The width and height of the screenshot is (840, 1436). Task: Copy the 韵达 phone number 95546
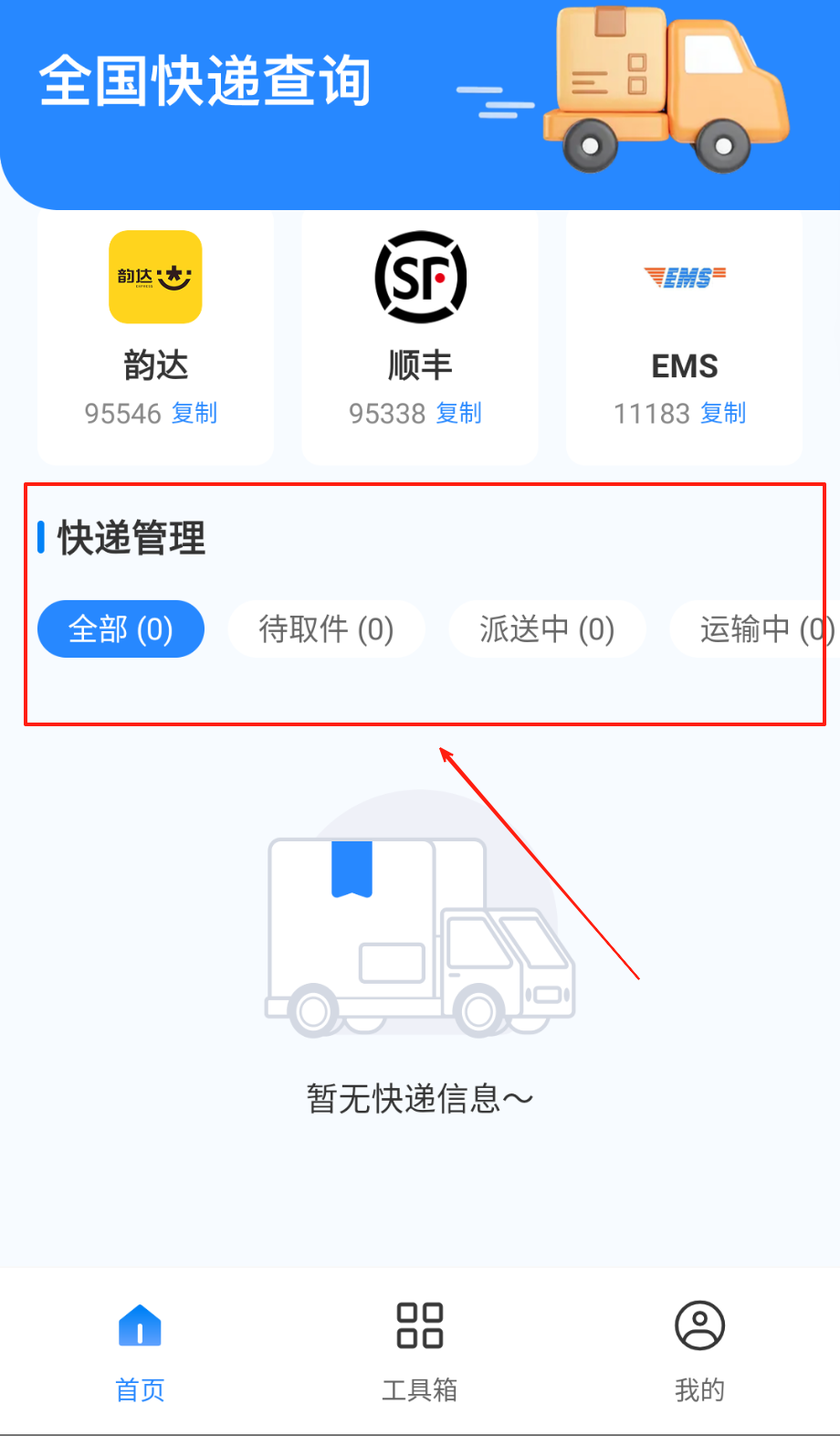(x=194, y=414)
